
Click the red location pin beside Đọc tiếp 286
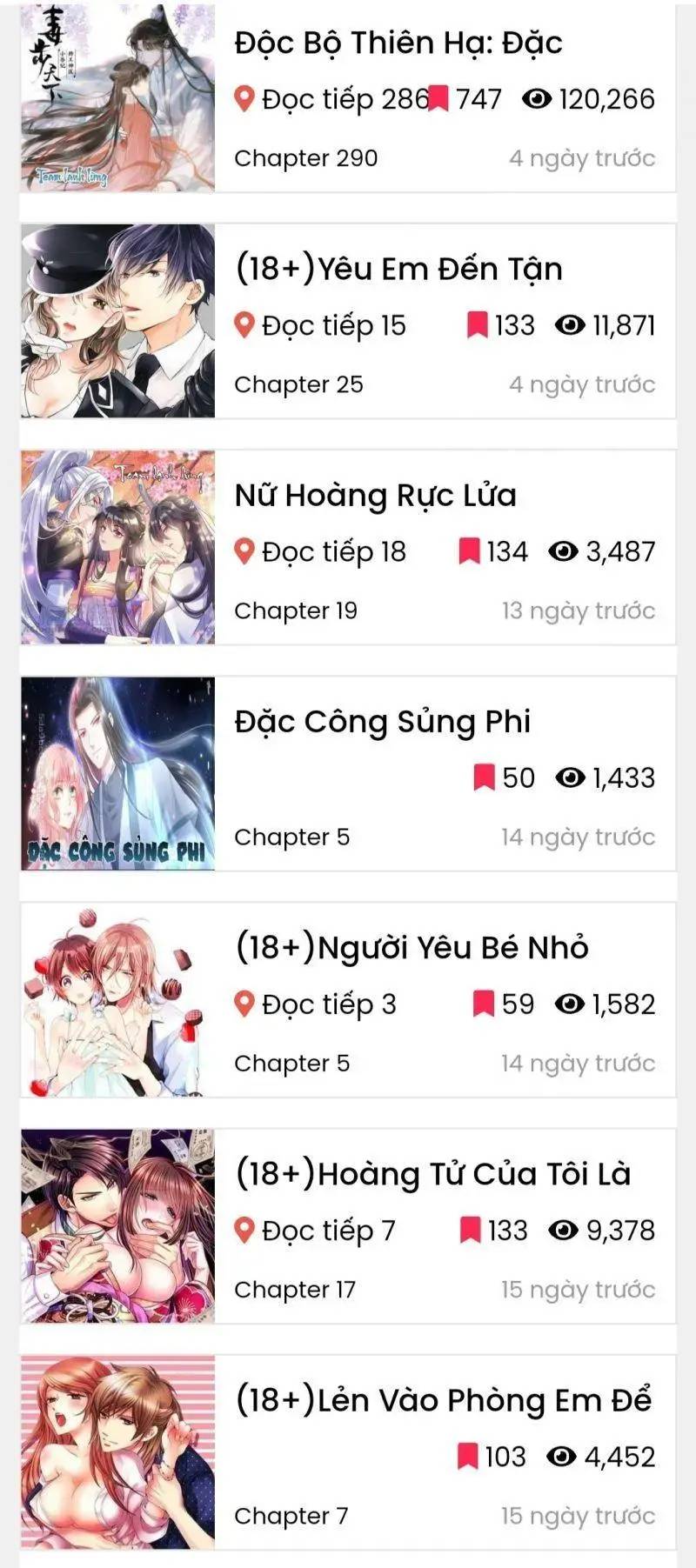pyautogui.click(x=244, y=99)
